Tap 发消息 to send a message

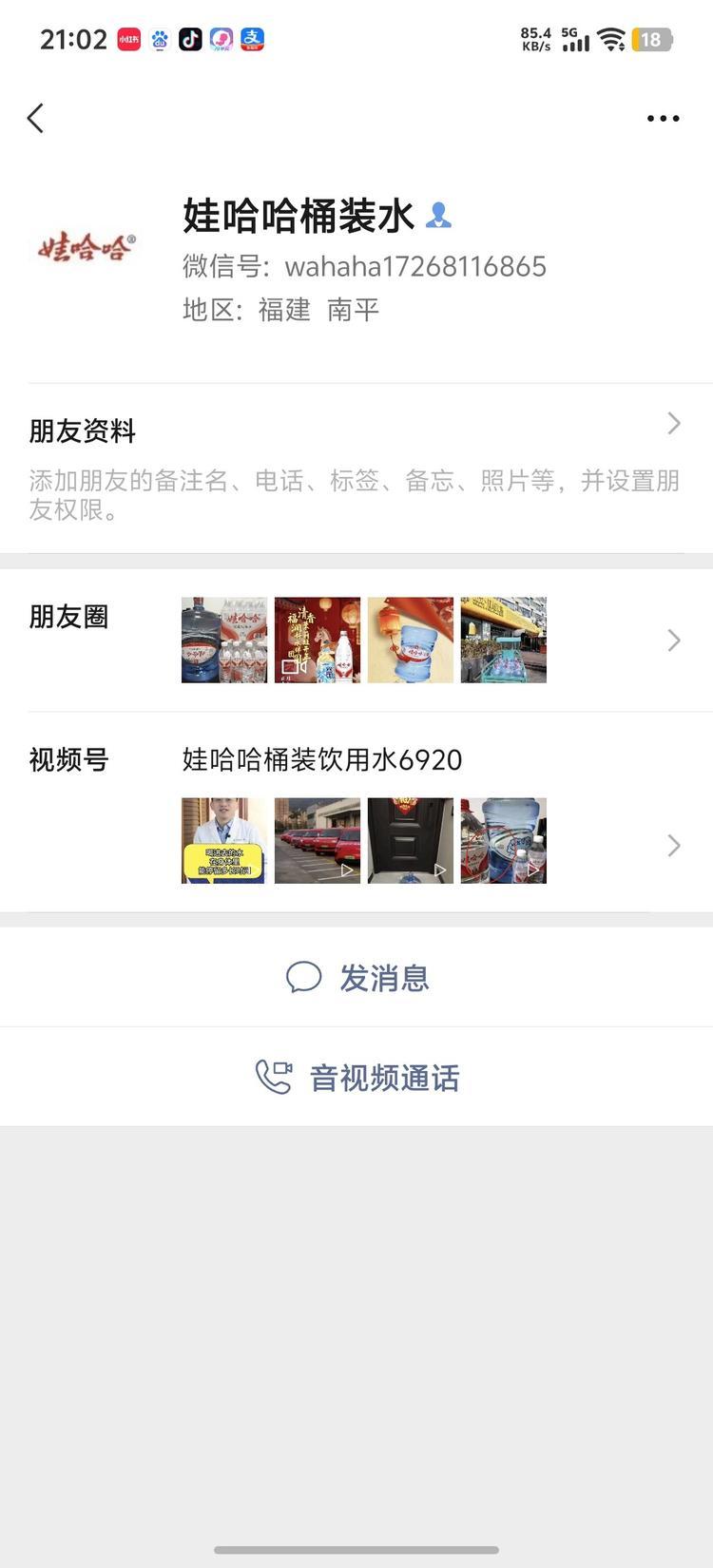pyautogui.click(x=356, y=978)
